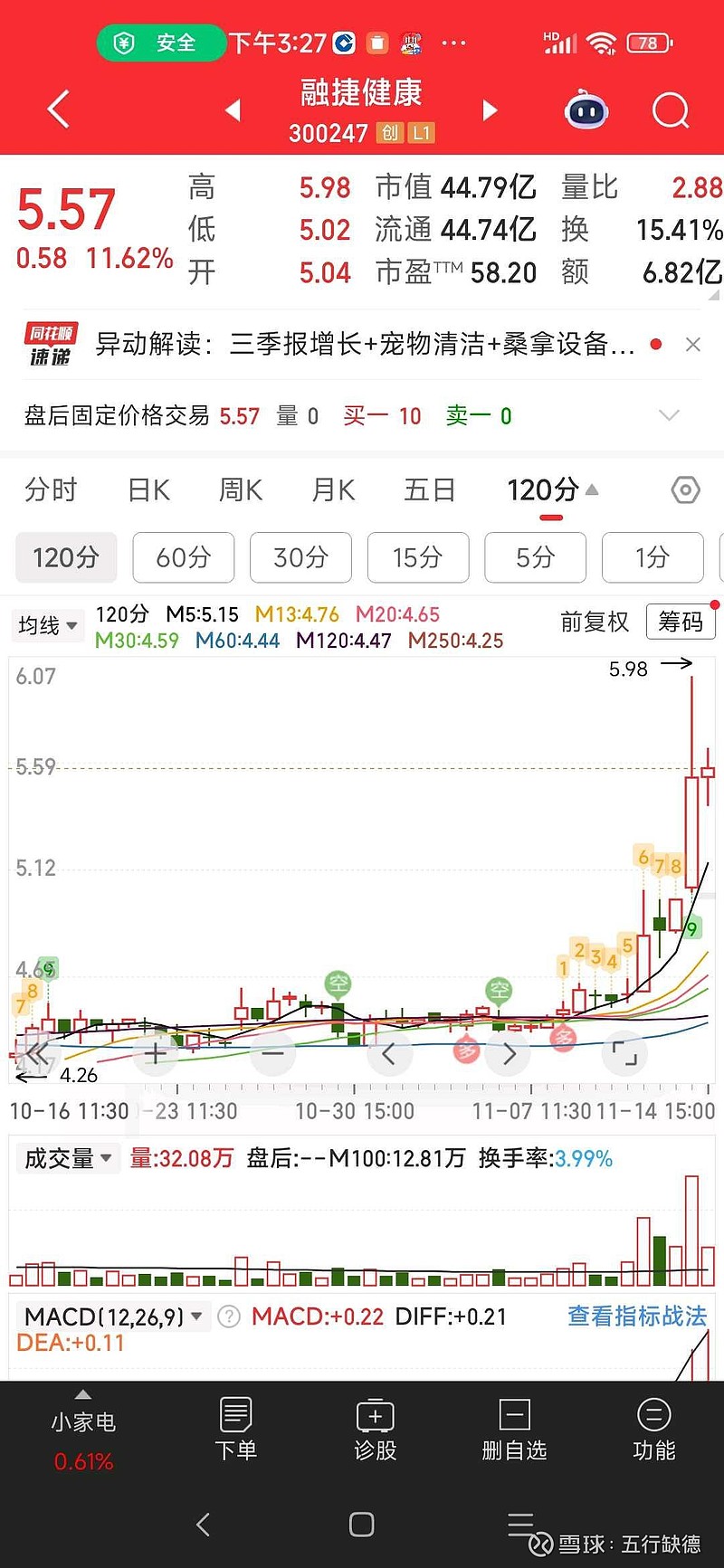Open the chart settings gear icon
The height and width of the screenshot is (1568, 724).
click(685, 489)
